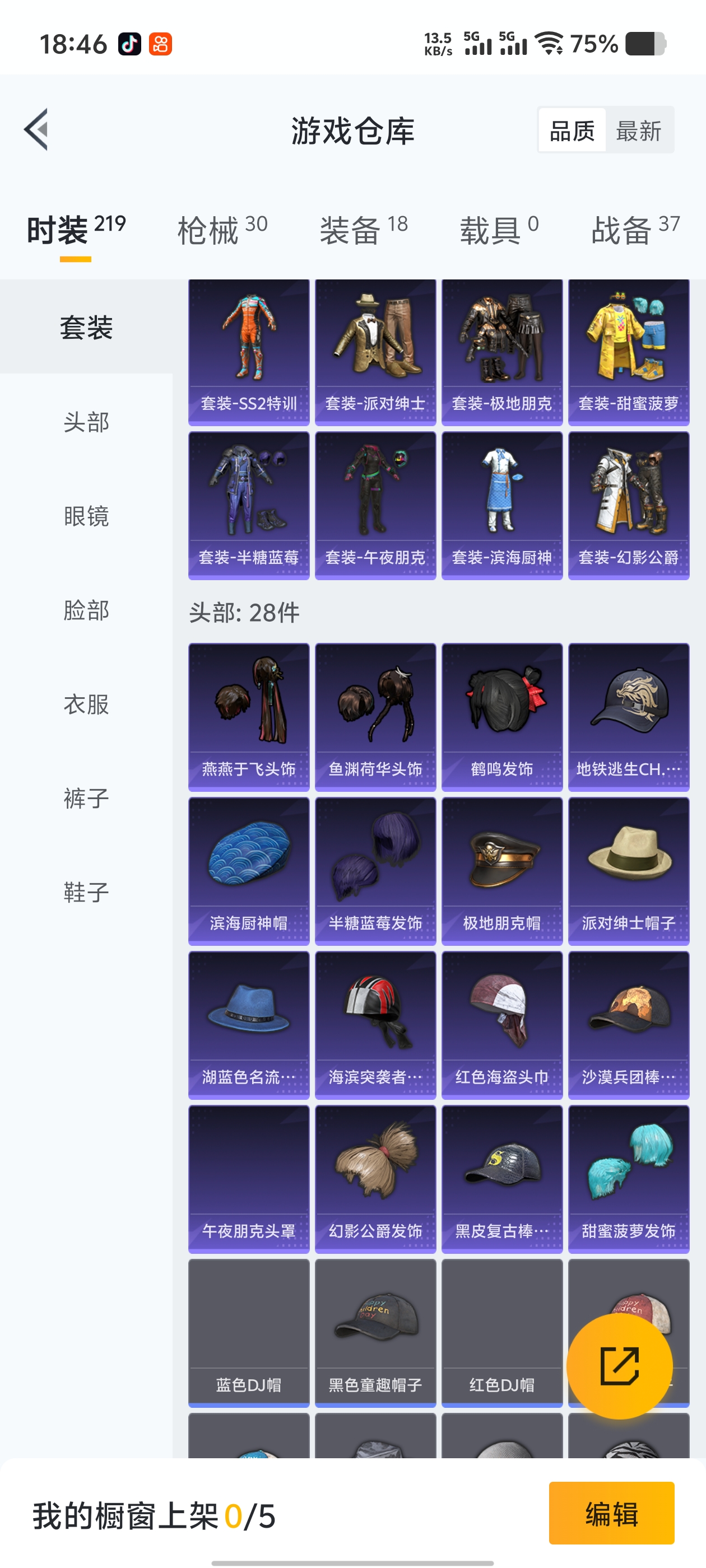706x1568 pixels.
Task: Switch to the 装备 tab
Action: [364, 230]
